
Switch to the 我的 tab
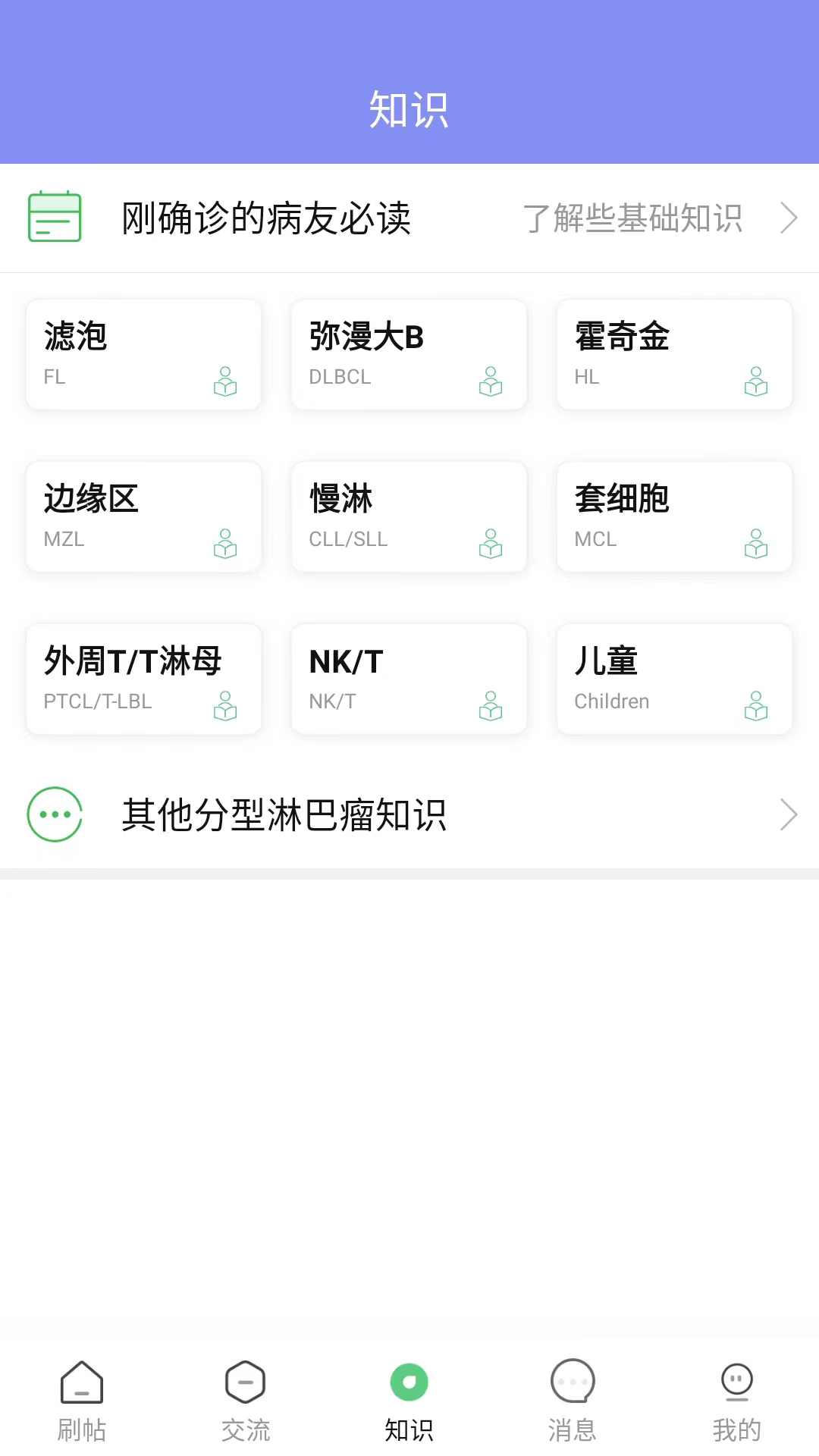click(736, 1399)
